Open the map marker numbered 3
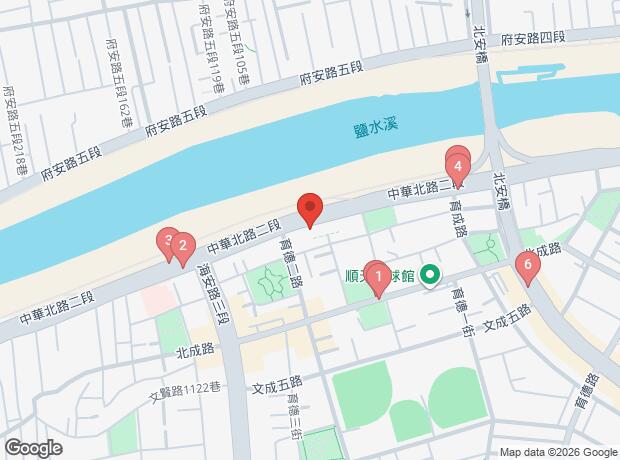Viewport: 620px width, 460px height. click(167, 241)
